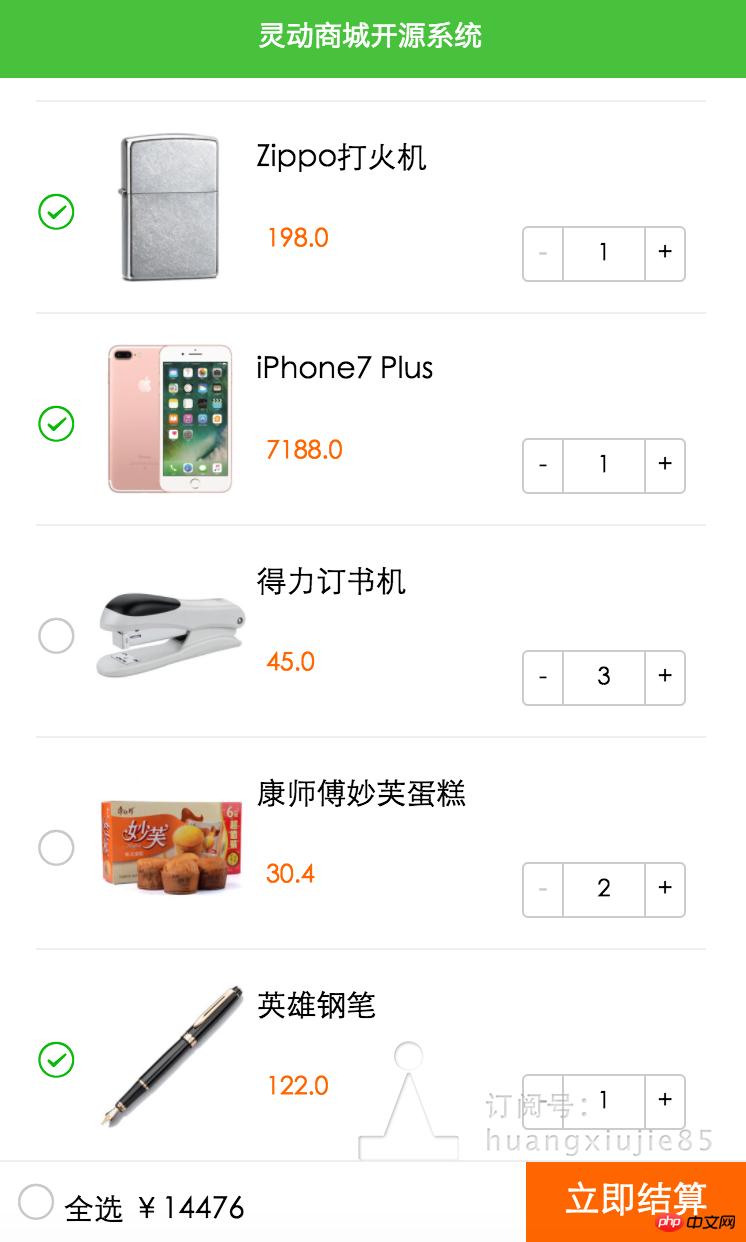
Task: Enable the 康师傅妙芙蛋糕 checkbox
Action: tap(57, 847)
